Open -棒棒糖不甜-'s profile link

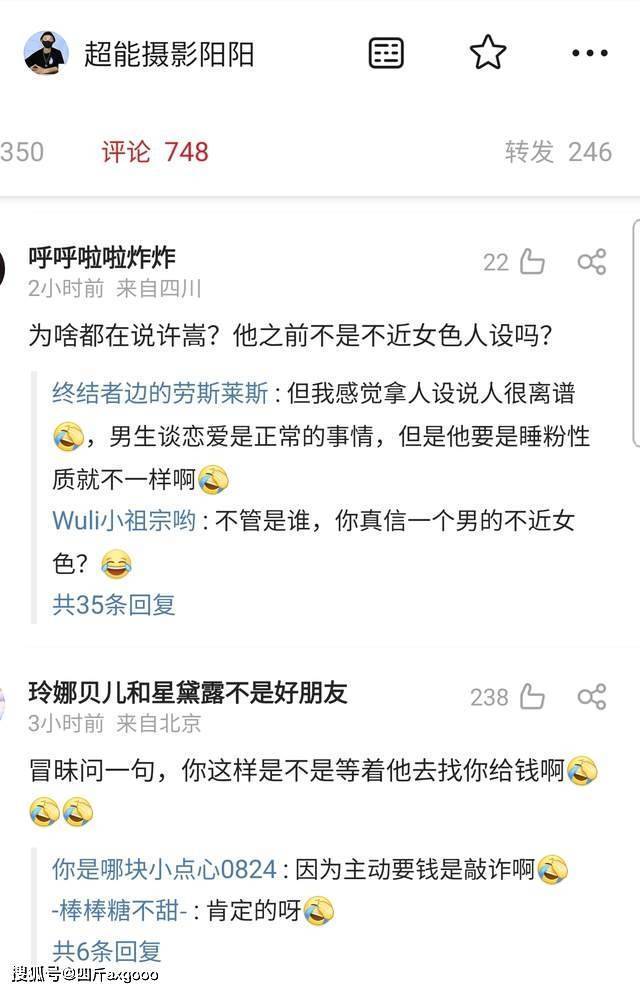tap(122, 910)
